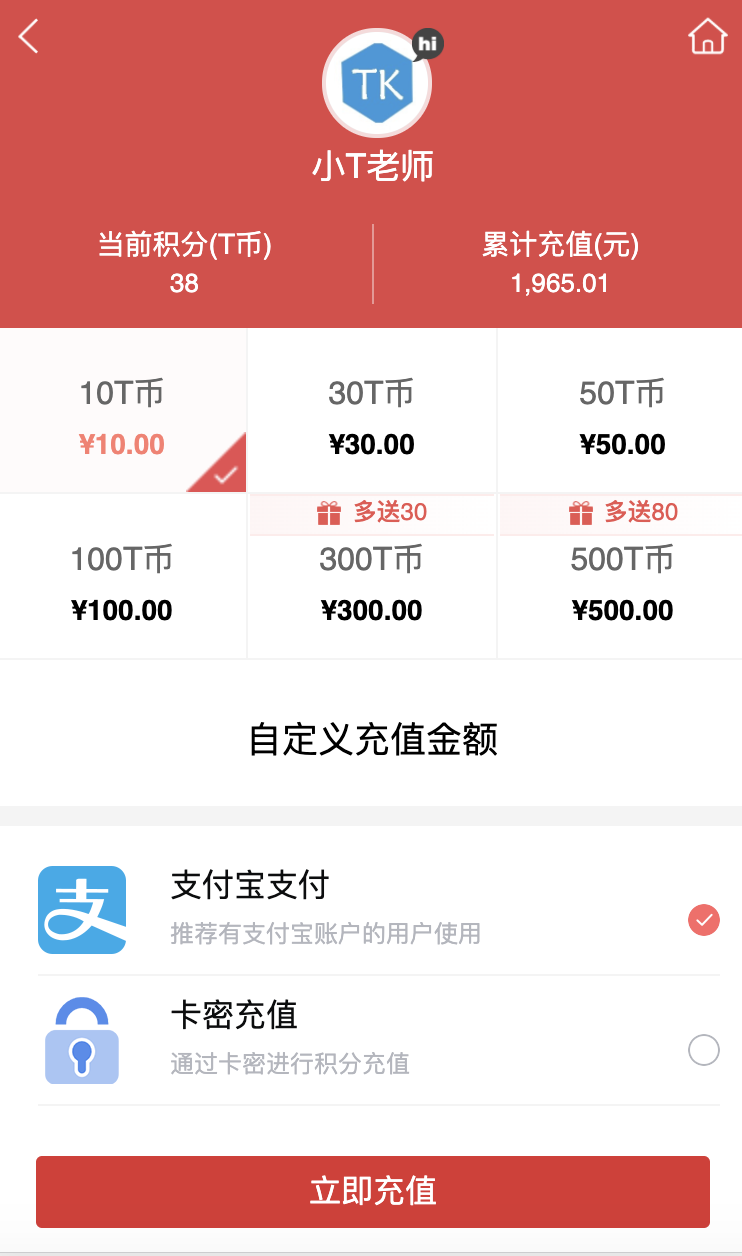Open 自定义充值金额 custom amount entry

(372, 741)
